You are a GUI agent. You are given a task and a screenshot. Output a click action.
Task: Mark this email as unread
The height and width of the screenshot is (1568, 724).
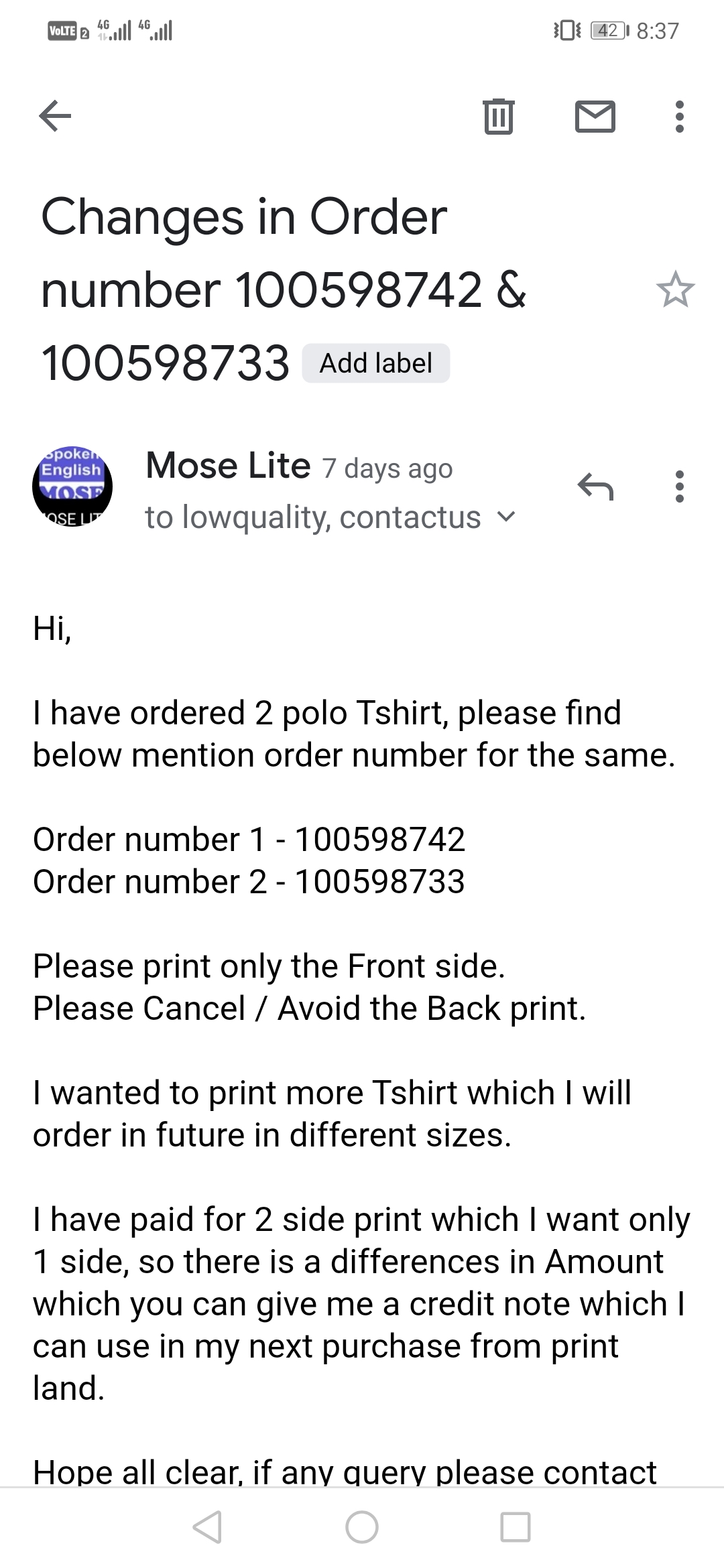pyautogui.click(x=595, y=116)
